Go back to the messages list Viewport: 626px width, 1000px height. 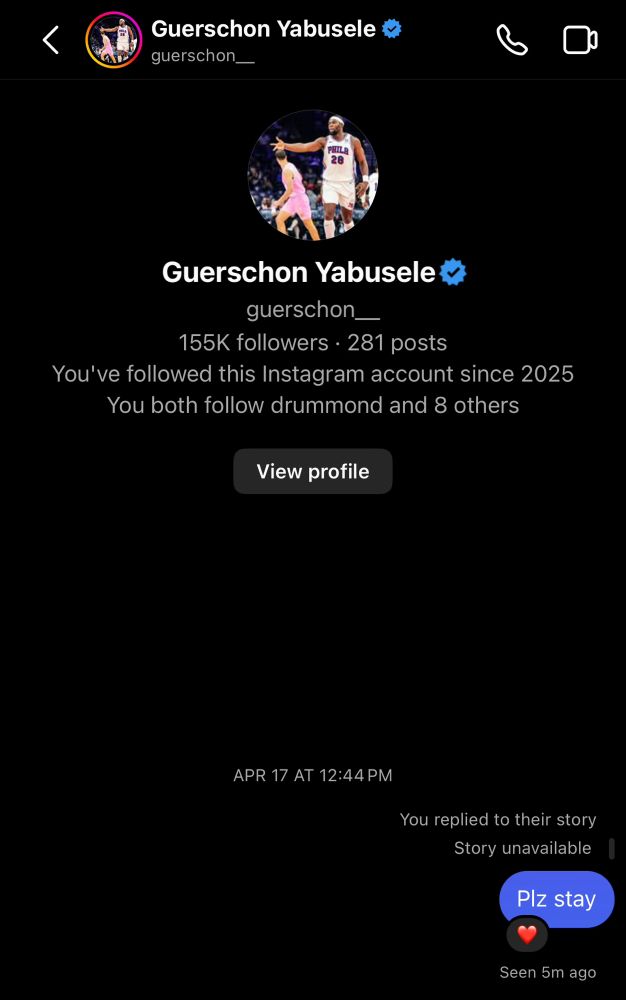[50, 40]
